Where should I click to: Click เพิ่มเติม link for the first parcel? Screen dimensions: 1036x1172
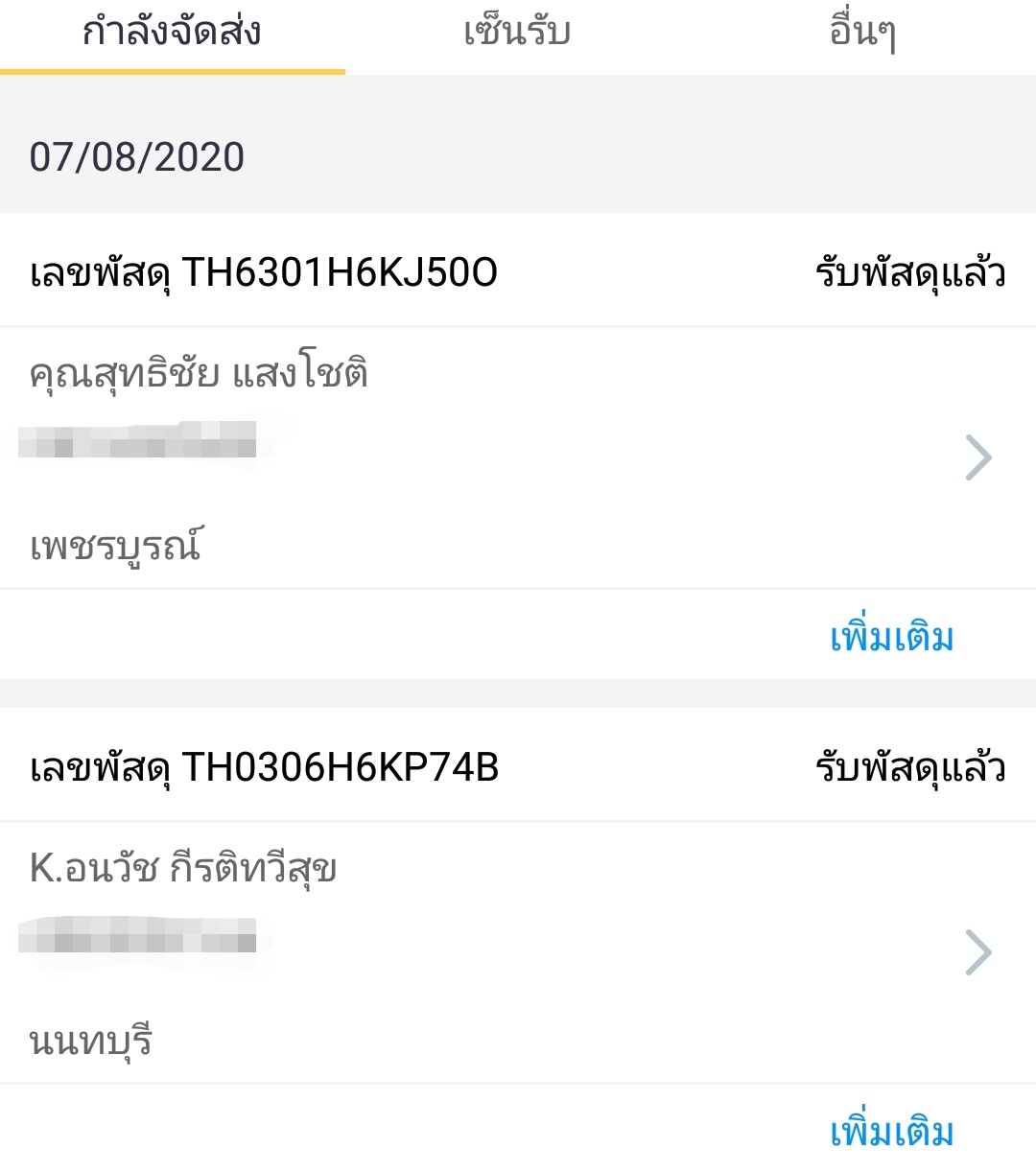(x=890, y=636)
